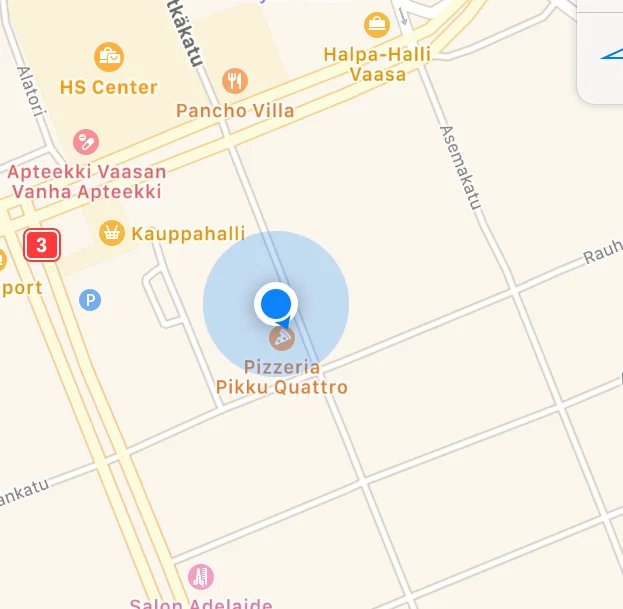
Task: Open the HS Center place marker
Action: click(x=108, y=56)
